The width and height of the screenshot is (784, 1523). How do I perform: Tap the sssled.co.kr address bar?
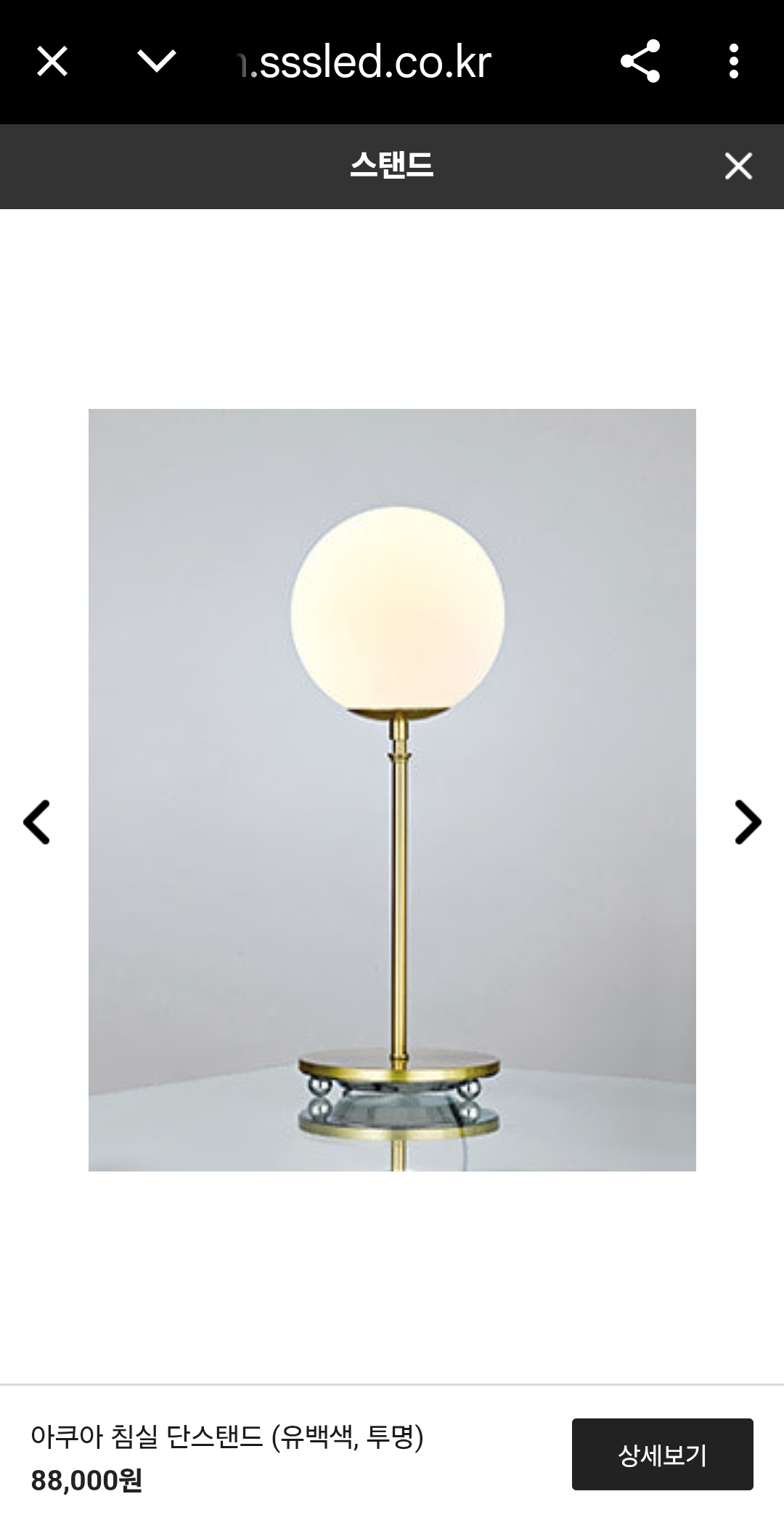(x=367, y=63)
